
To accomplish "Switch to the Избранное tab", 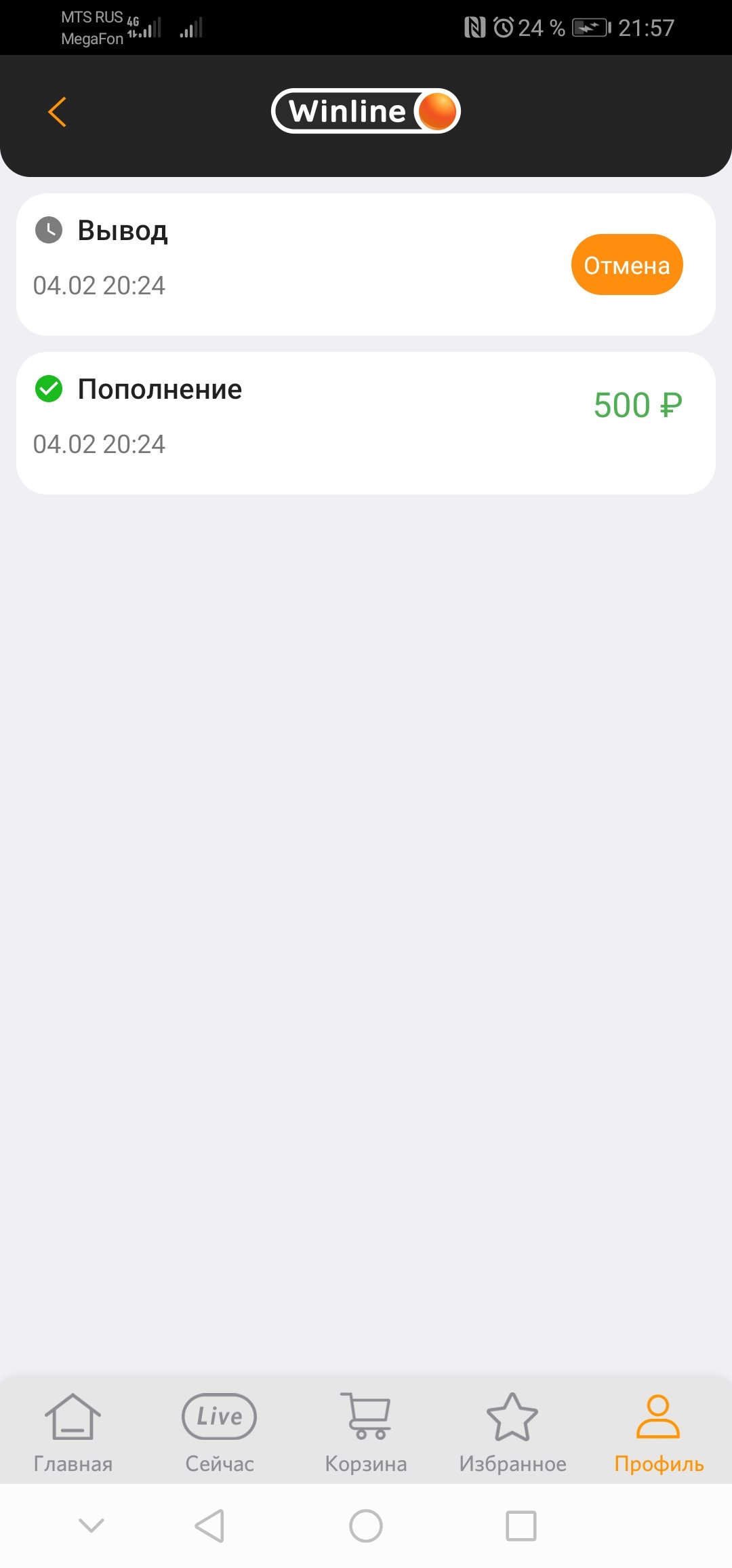I will click(512, 1432).
